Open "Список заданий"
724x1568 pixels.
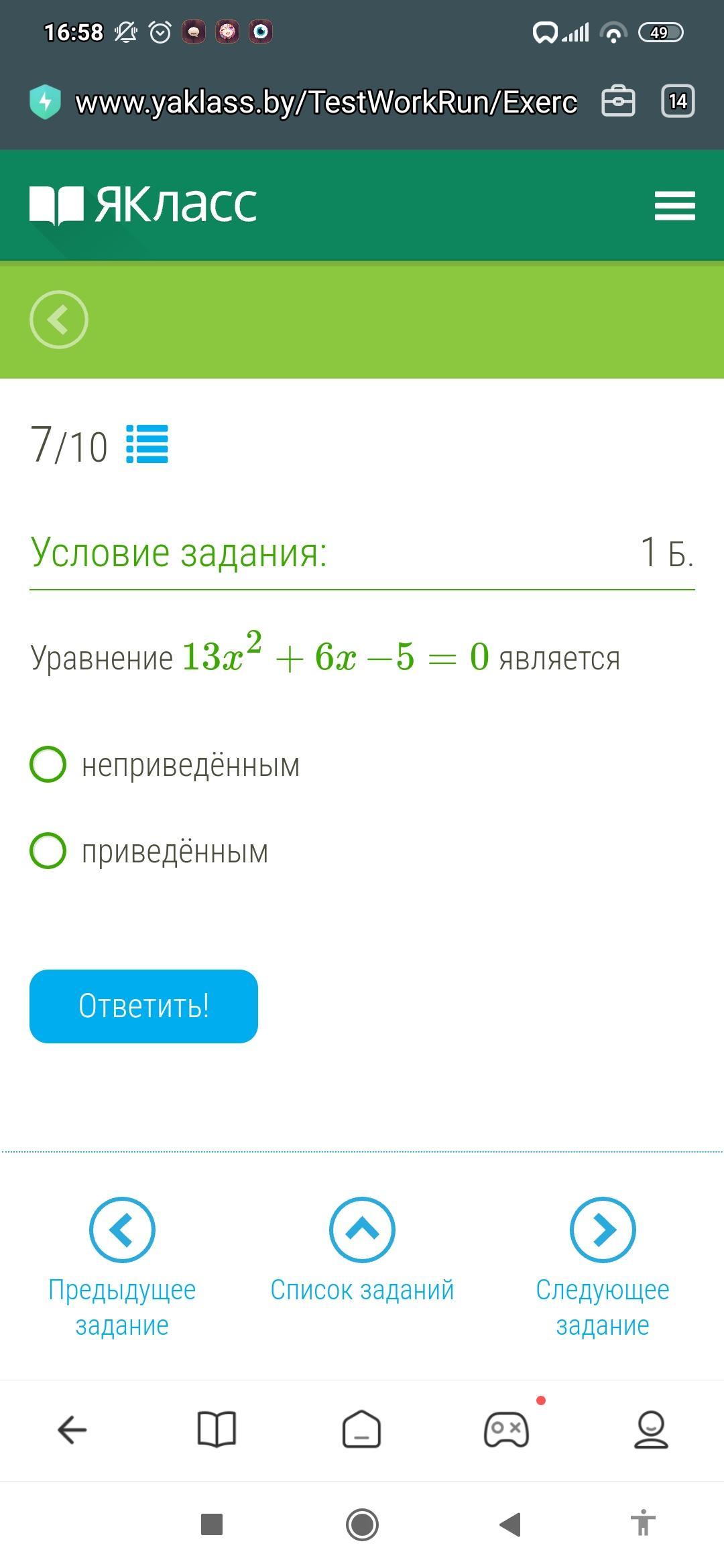[x=362, y=1230]
